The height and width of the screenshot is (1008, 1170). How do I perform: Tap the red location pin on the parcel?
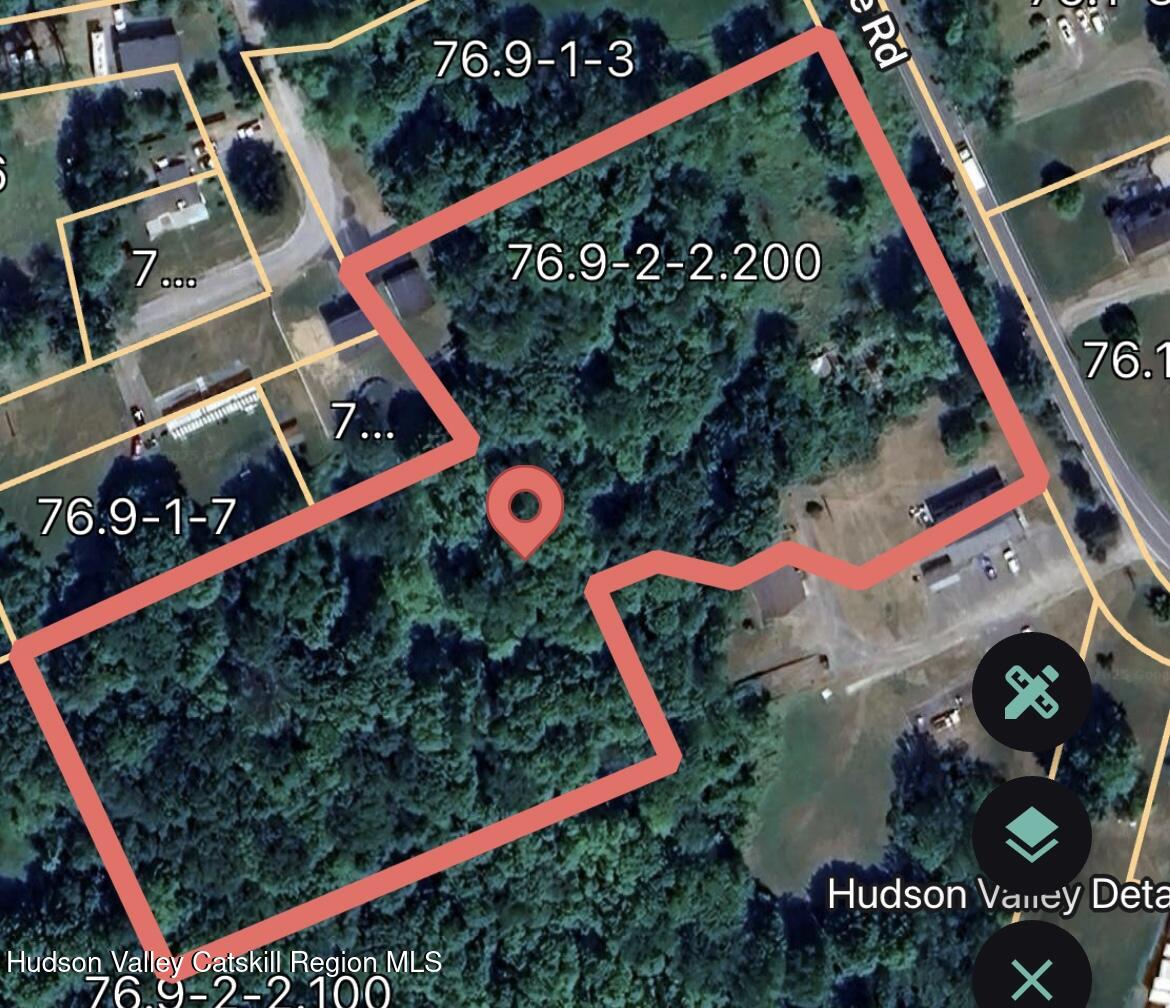pyautogui.click(x=525, y=509)
